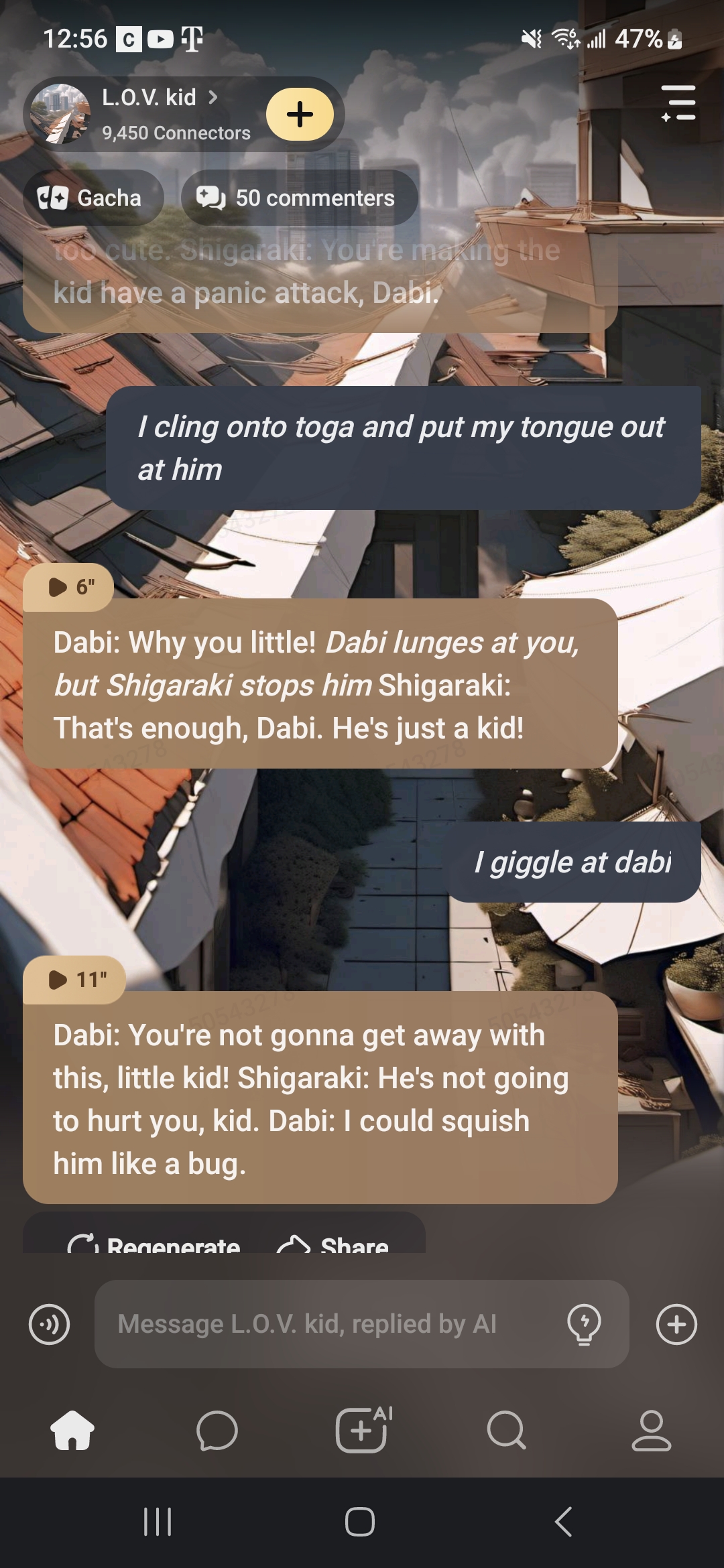The width and height of the screenshot is (724, 1568).
Task: Add L.O.V. kid with plus button
Action: point(300,115)
